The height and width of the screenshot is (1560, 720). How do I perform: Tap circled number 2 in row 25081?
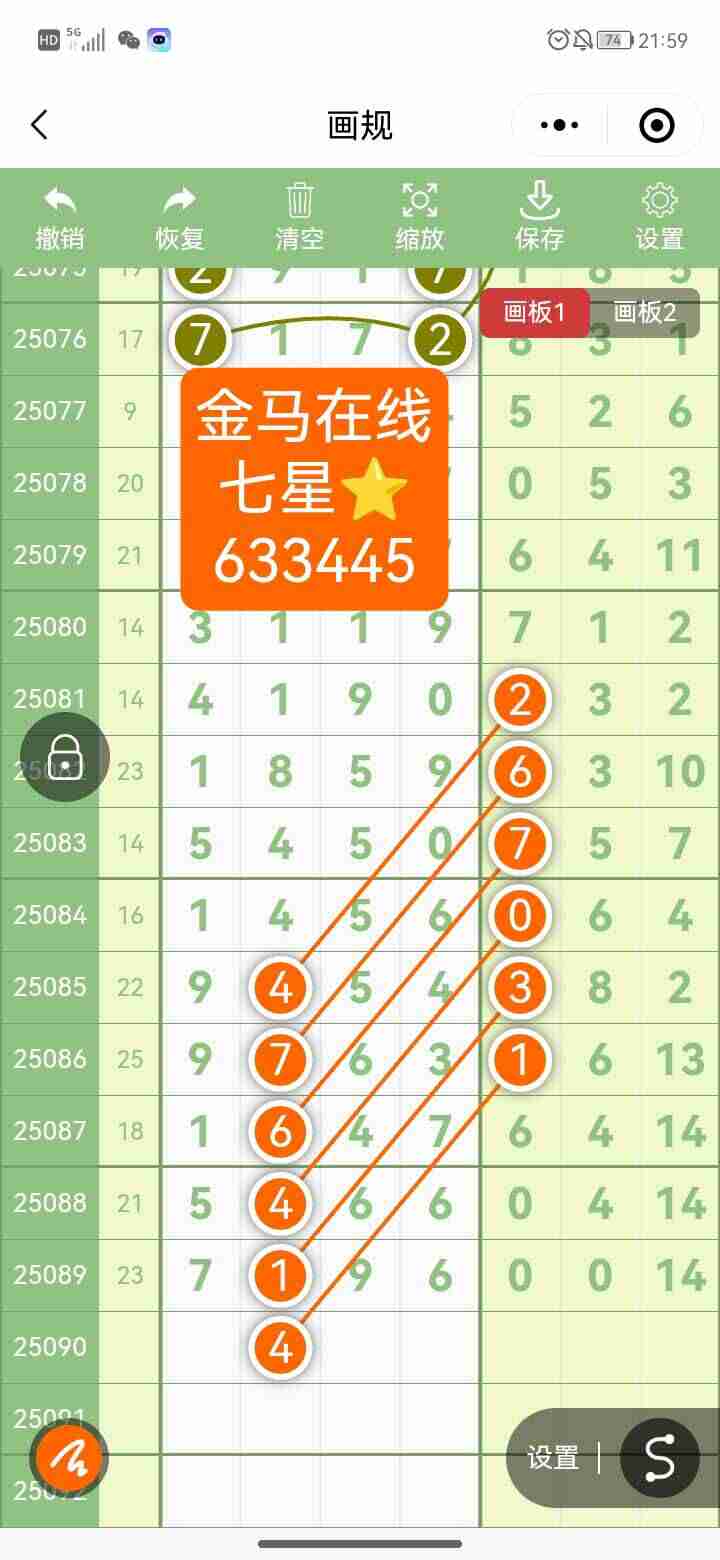pyautogui.click(x=519, y=700)
